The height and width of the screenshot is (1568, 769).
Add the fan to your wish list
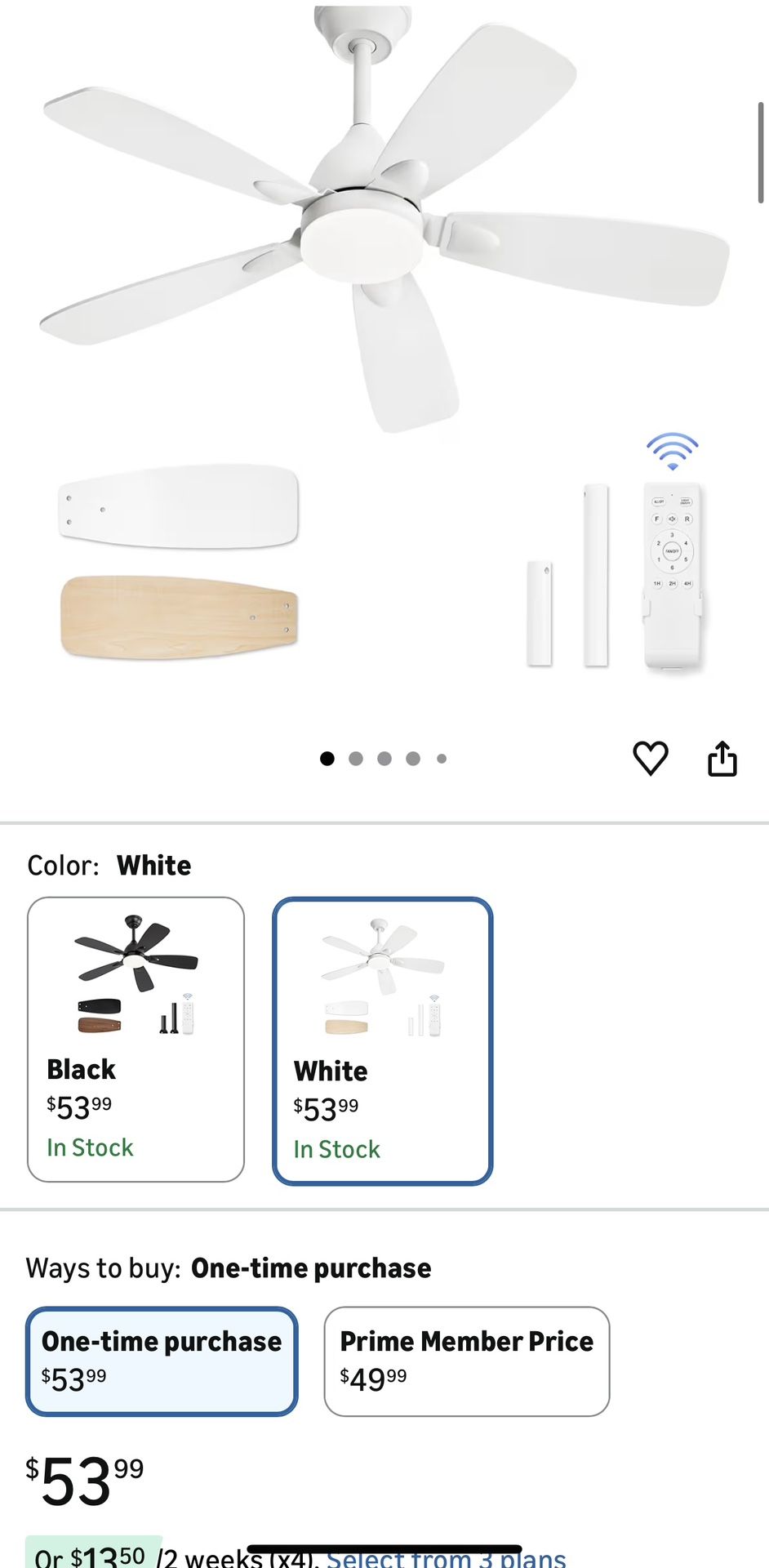(650, 759)
